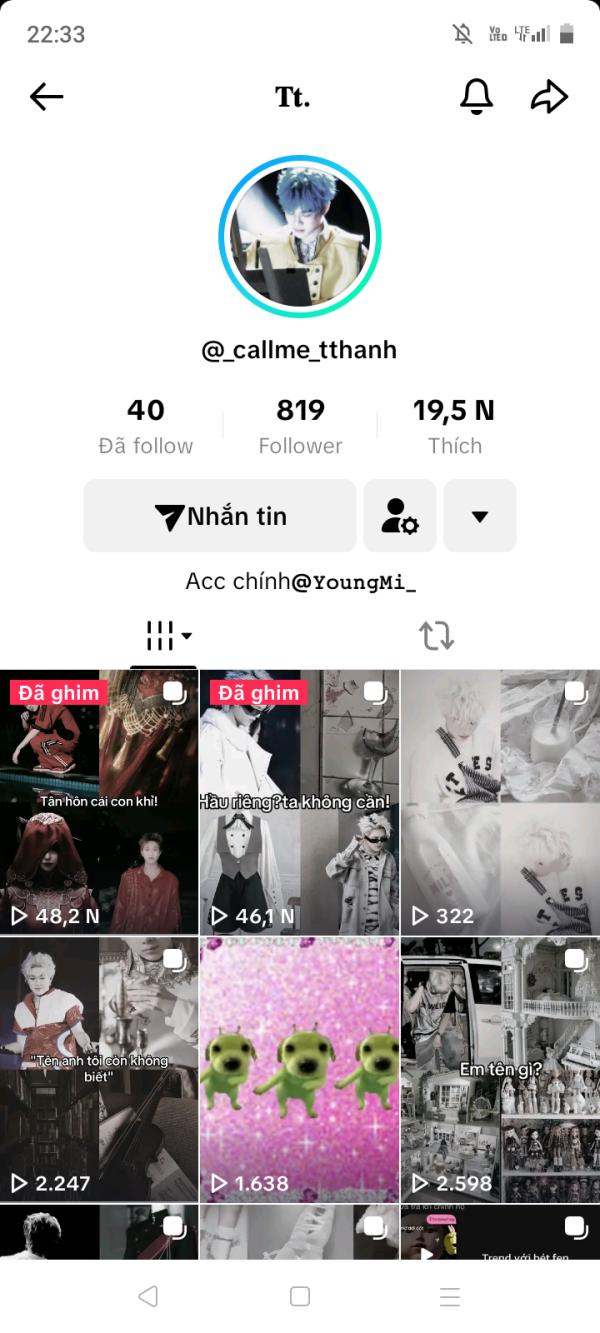Switch to the videos grid tab
Screen dimensions: 600x1333
coord(164,635)
